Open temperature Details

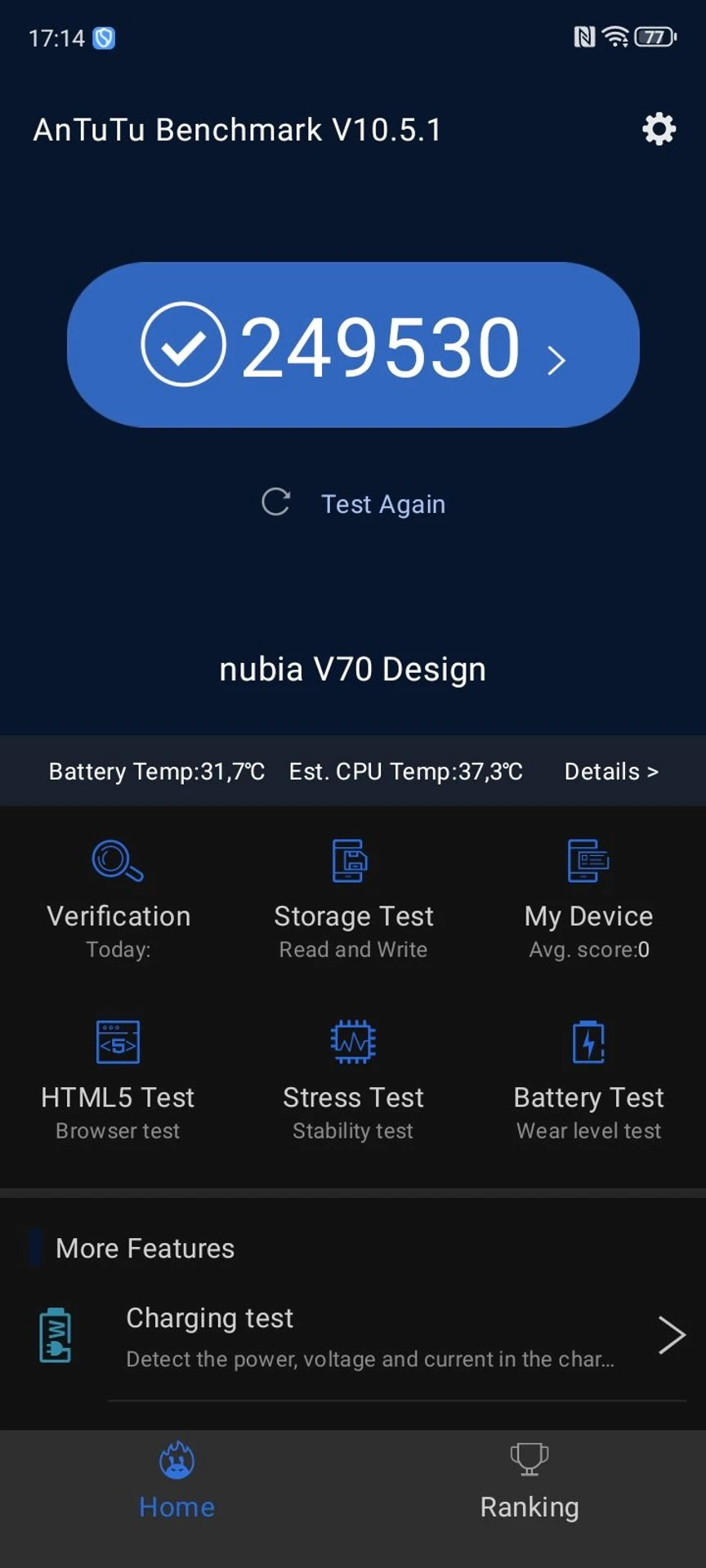pos(611,771)
